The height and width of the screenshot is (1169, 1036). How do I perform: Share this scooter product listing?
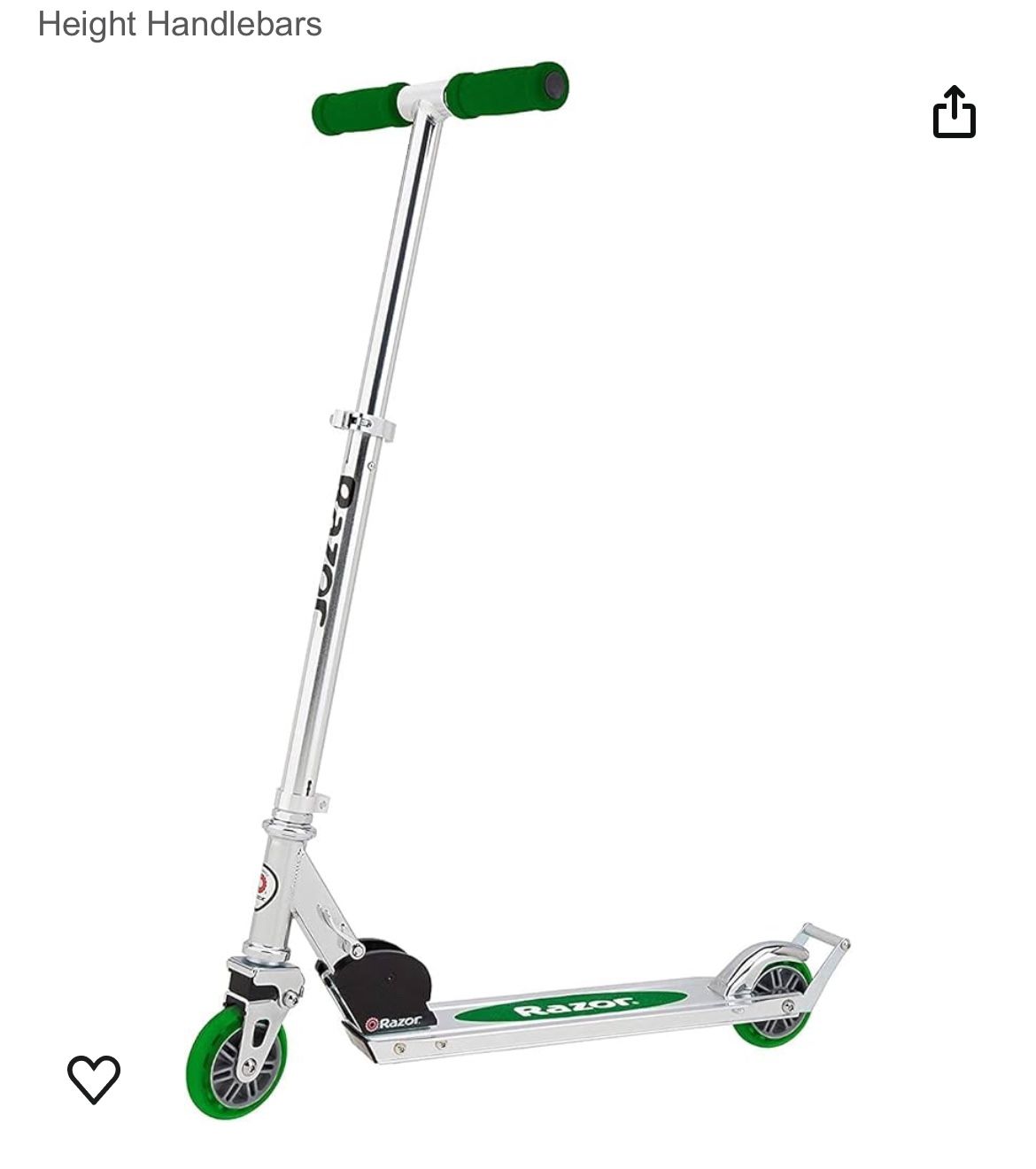click(x=954, y=112)
